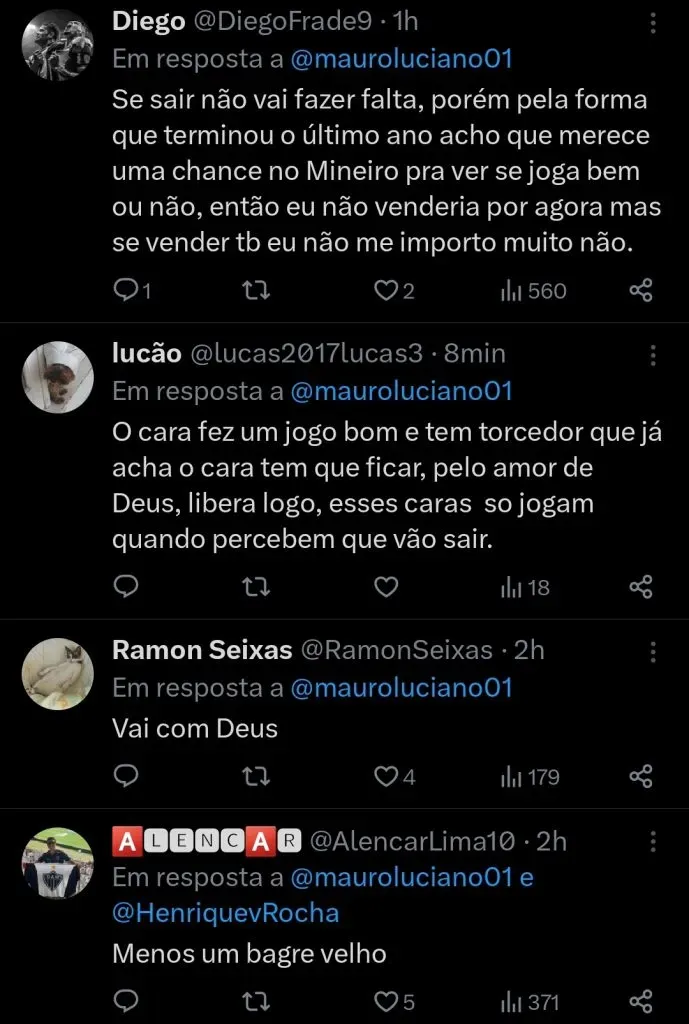Open overflow menu on lucão's reply
The width and height of the screenshot is (689, 1024).
(x=653, y=356)
